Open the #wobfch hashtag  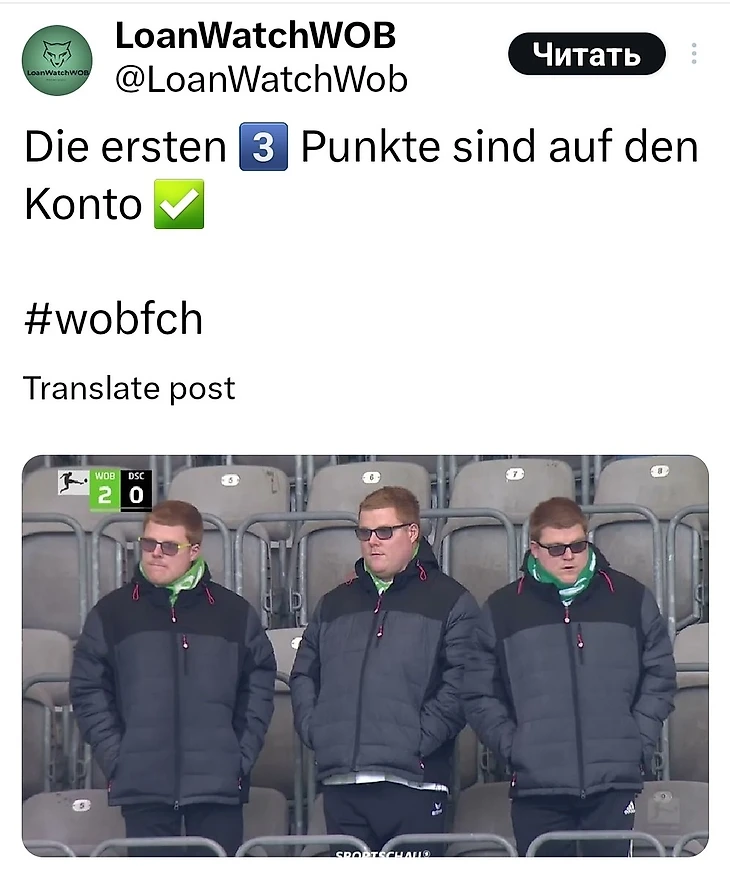pyautogui.click(x=113, y=319)
